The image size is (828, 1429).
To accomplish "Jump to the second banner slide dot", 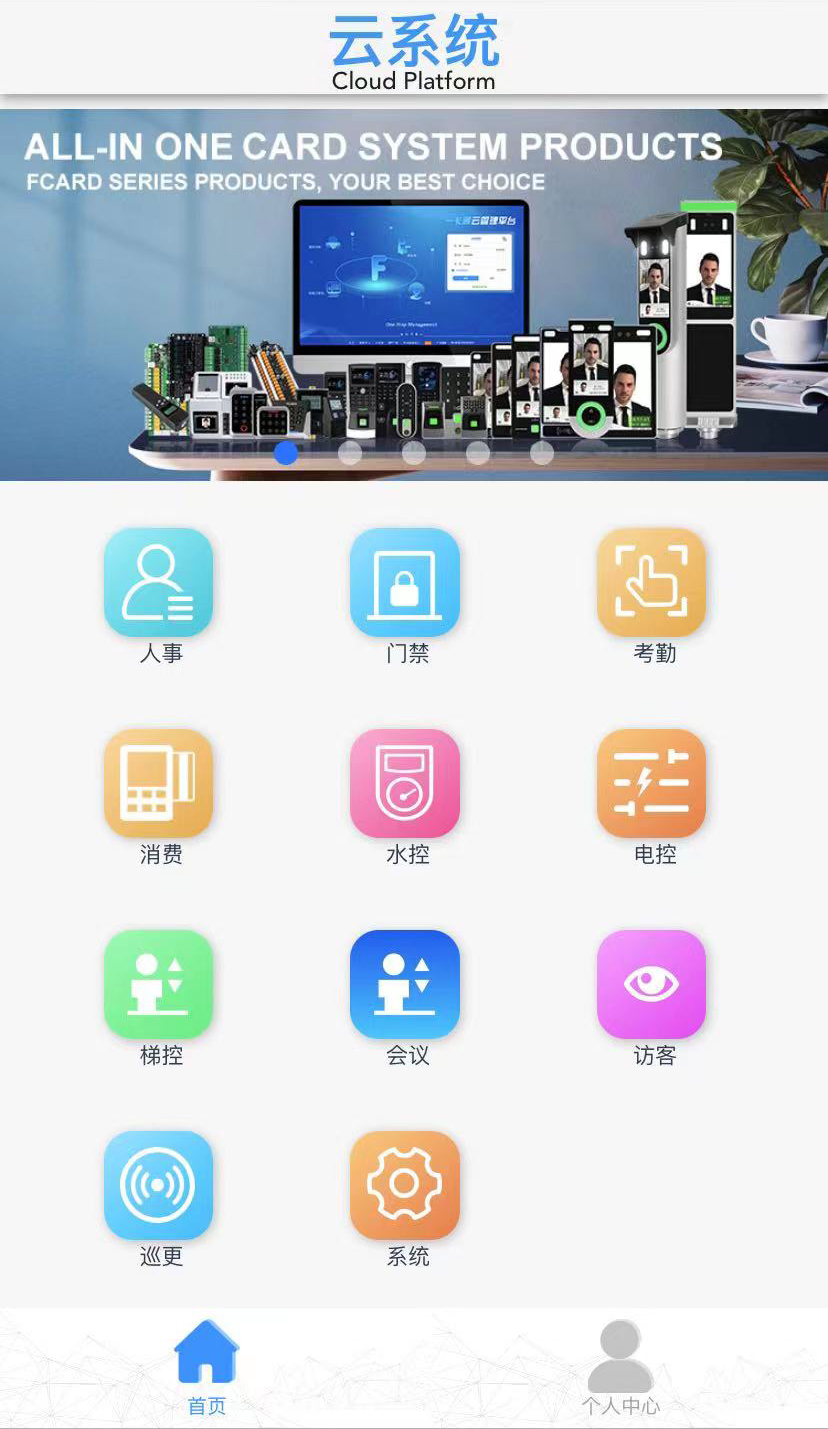I will tap(350, 453).
